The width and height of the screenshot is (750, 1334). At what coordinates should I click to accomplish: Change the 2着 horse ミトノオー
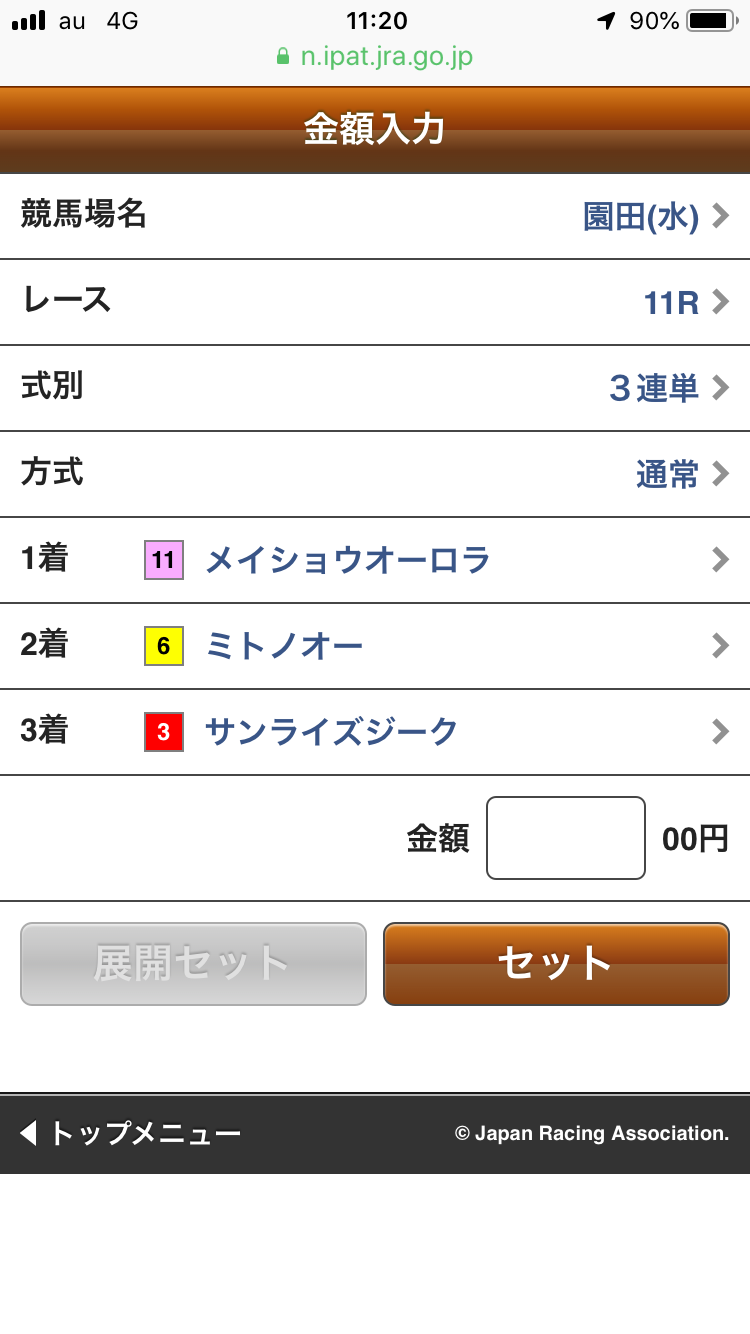coord(375,646)
